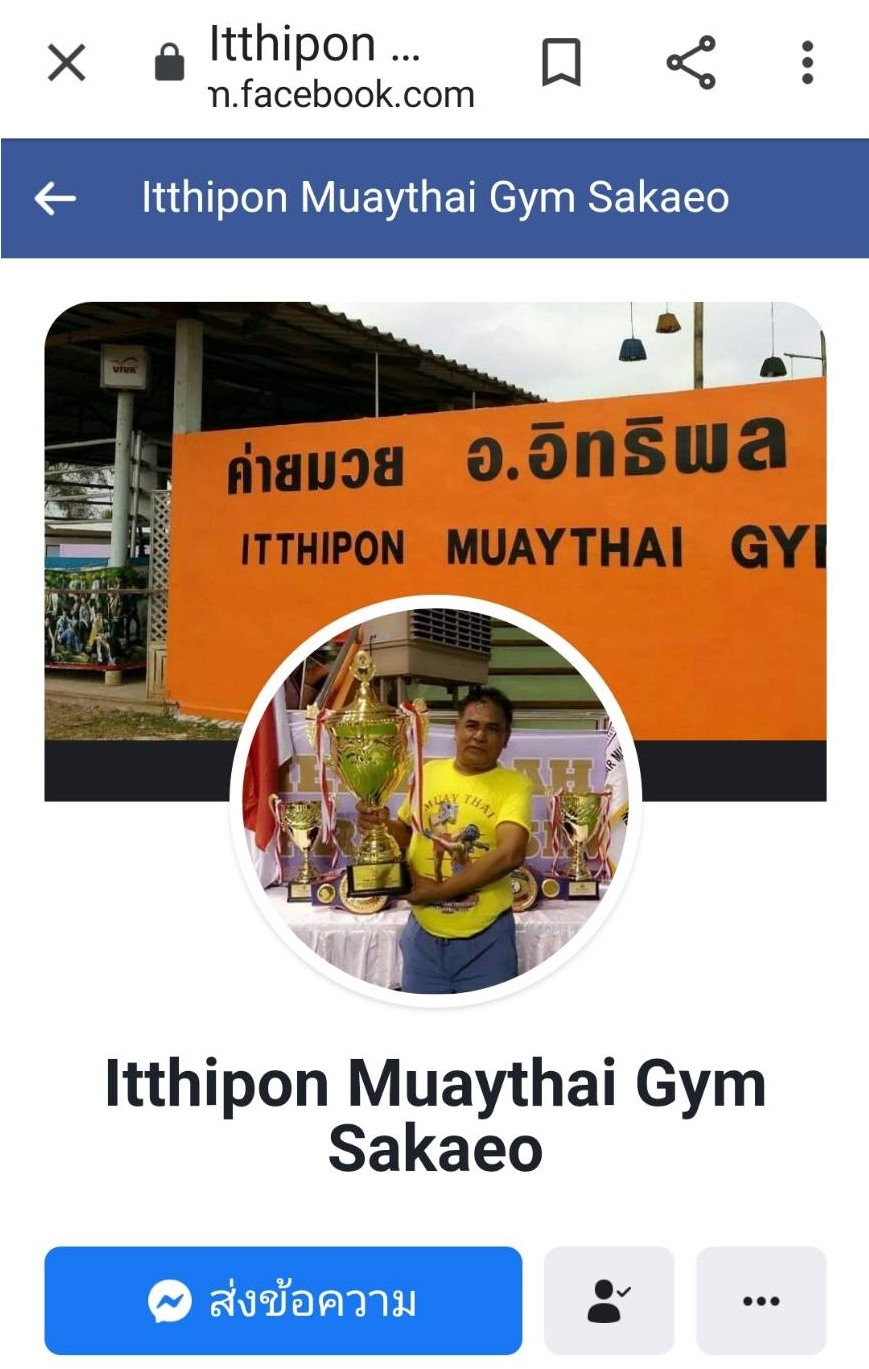
Task: Share this page link
Action: [x=691, y=64]
